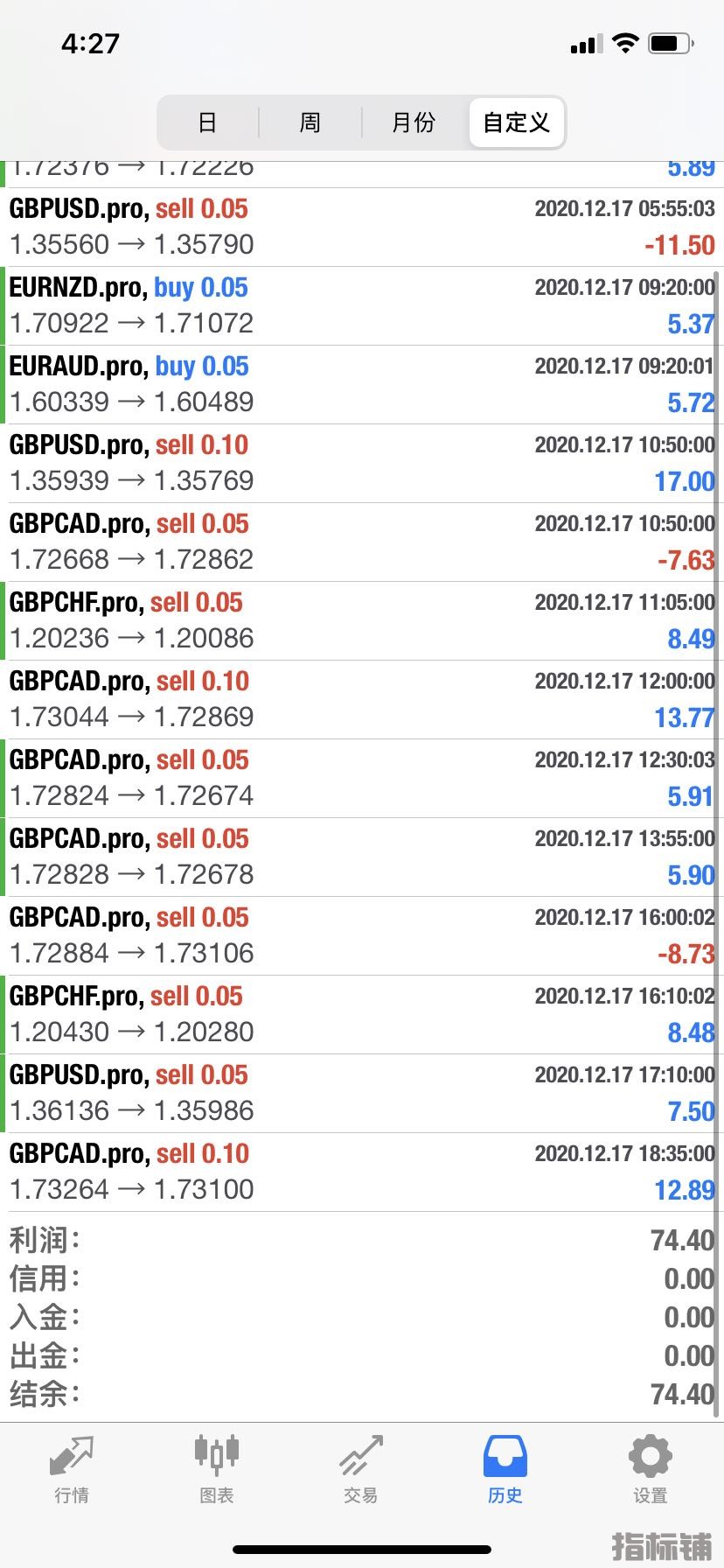Tap the GBPCAD.pro trade closed at 16:00:02
The width and height of the screenshot is (724, 1568).
click(362, 935)
